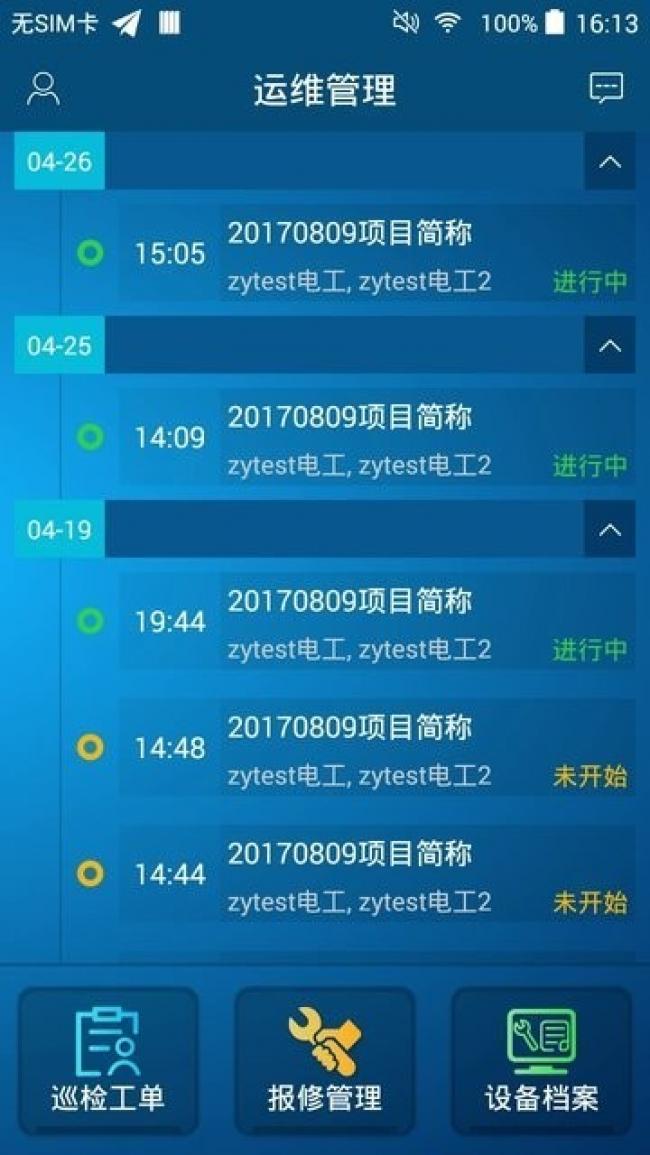Open 设备档案 equipment files
Screen dimensions: 650x1155
click(541, 1061)
